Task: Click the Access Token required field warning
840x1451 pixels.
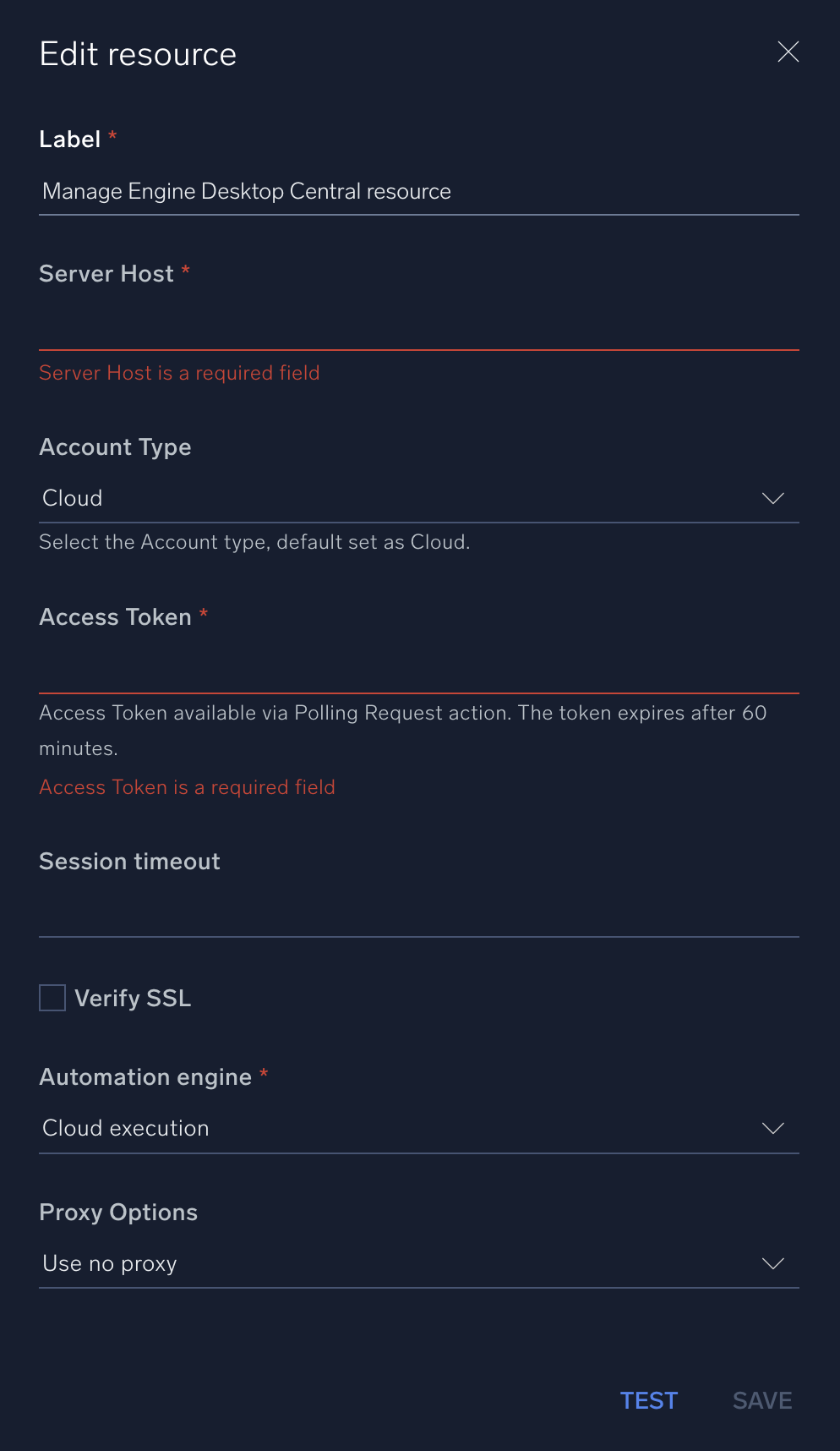Action: click(x=187, y=787)
